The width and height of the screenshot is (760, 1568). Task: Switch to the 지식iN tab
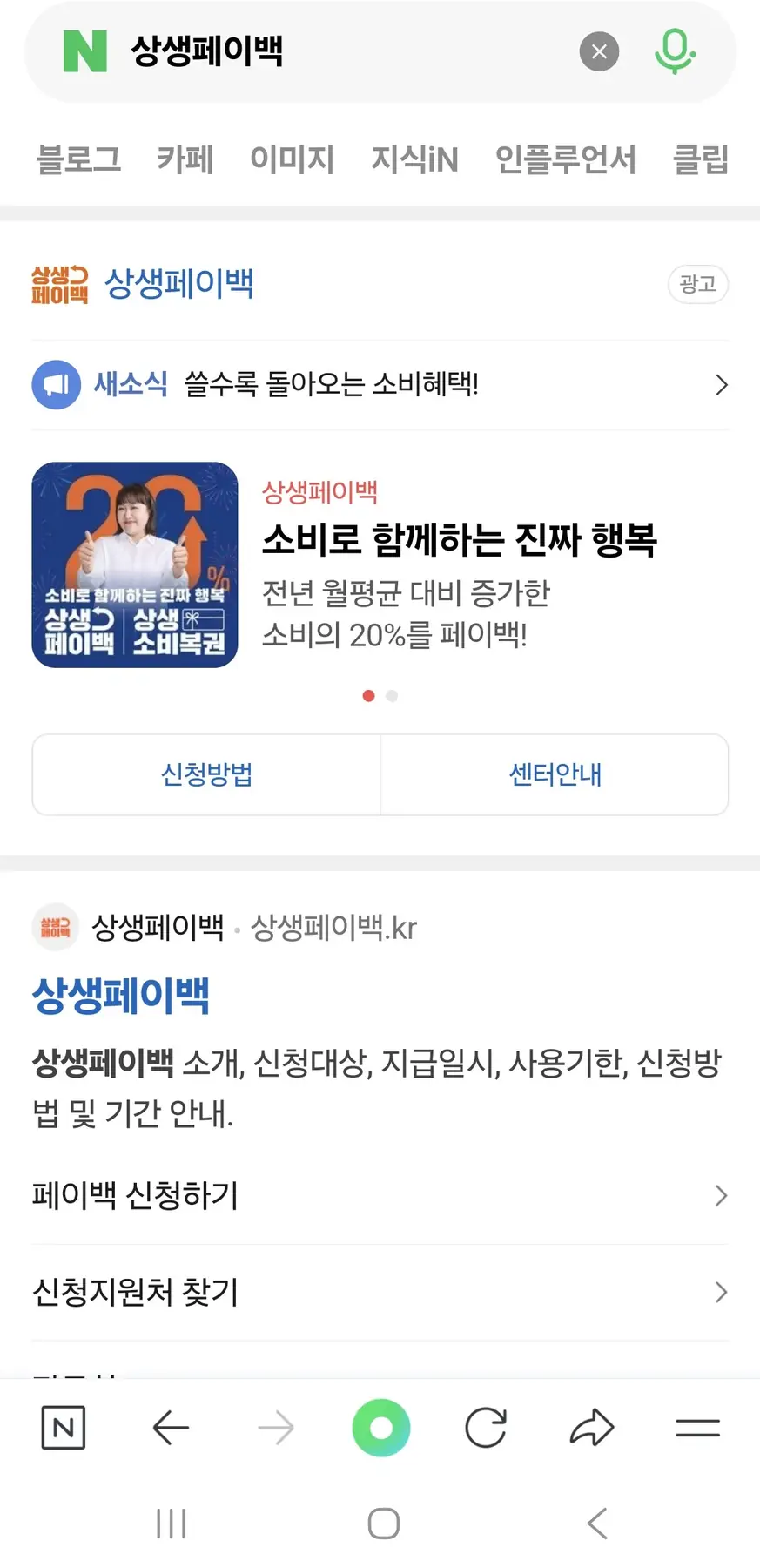(x=414, y=159)
